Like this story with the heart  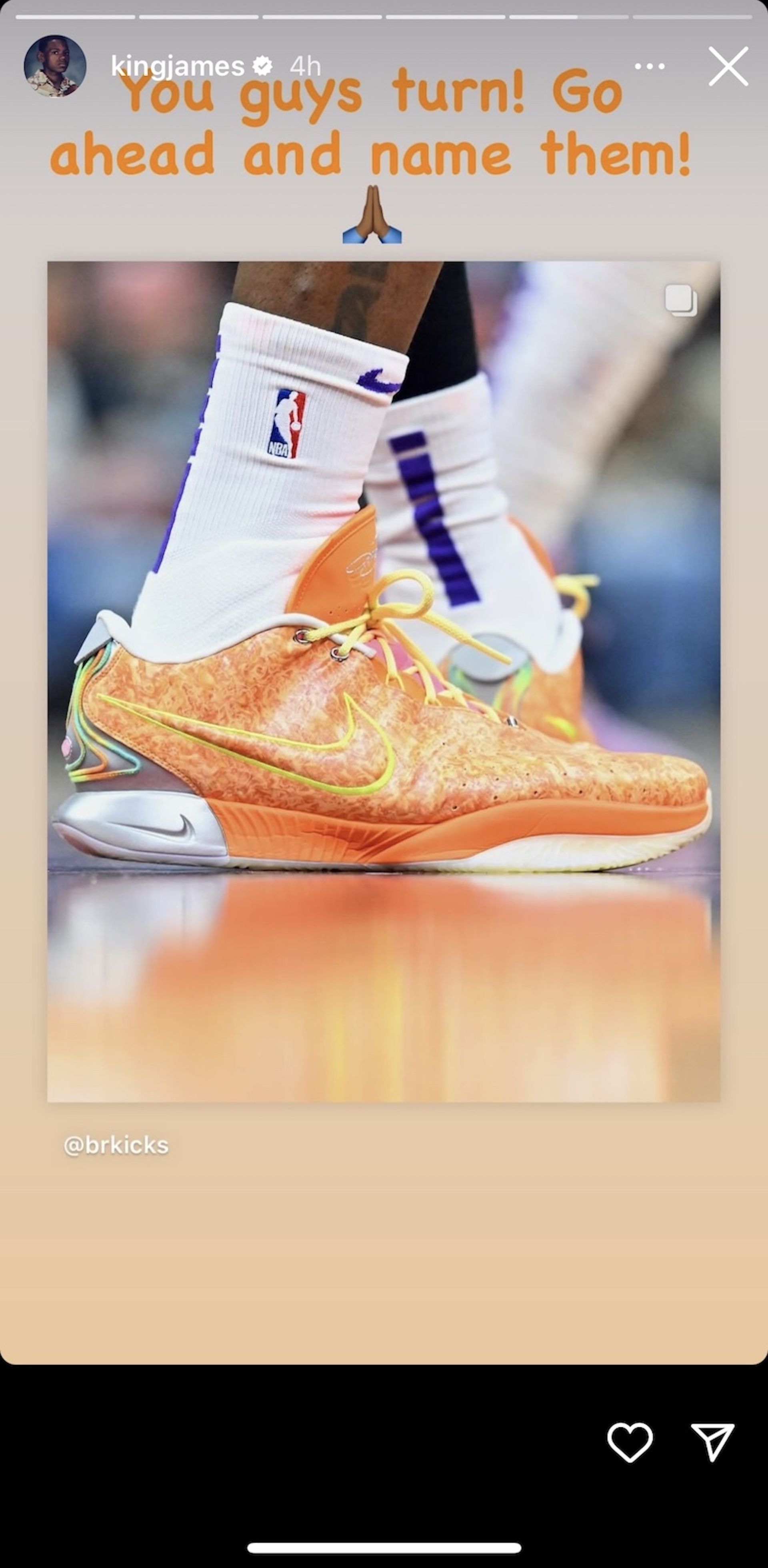tap(629, 1442)
